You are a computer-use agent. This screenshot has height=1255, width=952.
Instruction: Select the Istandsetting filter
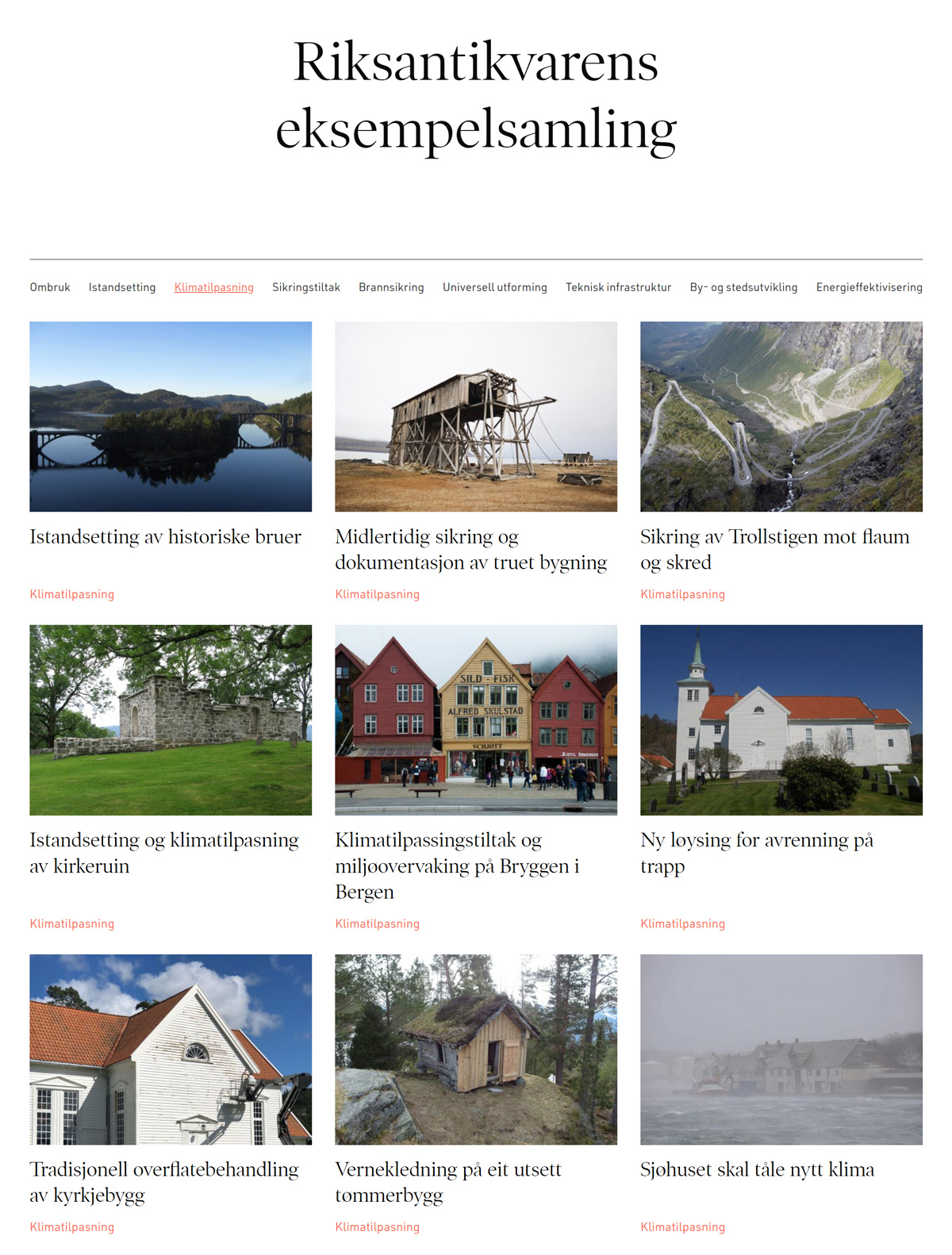coord(122,287)
